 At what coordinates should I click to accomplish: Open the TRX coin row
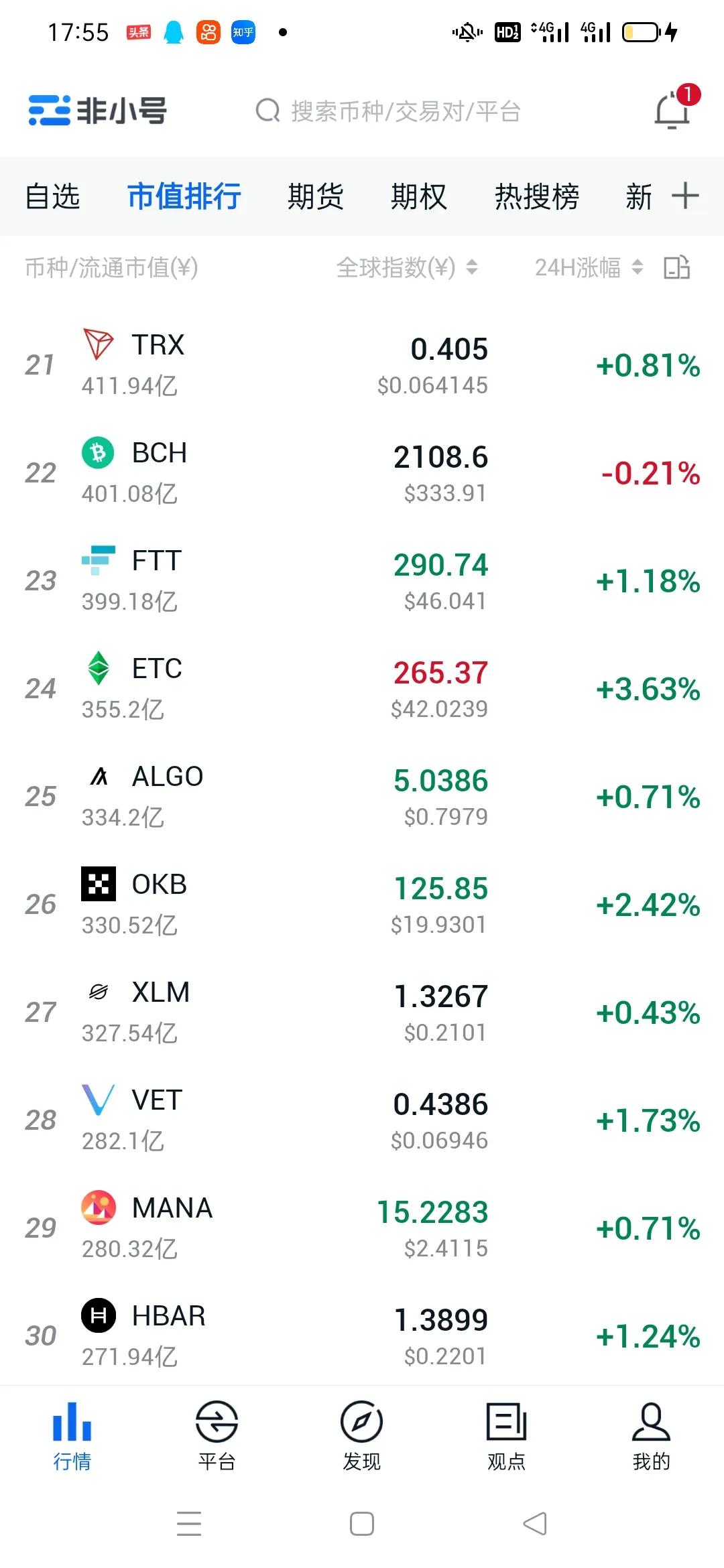(362, 365)
